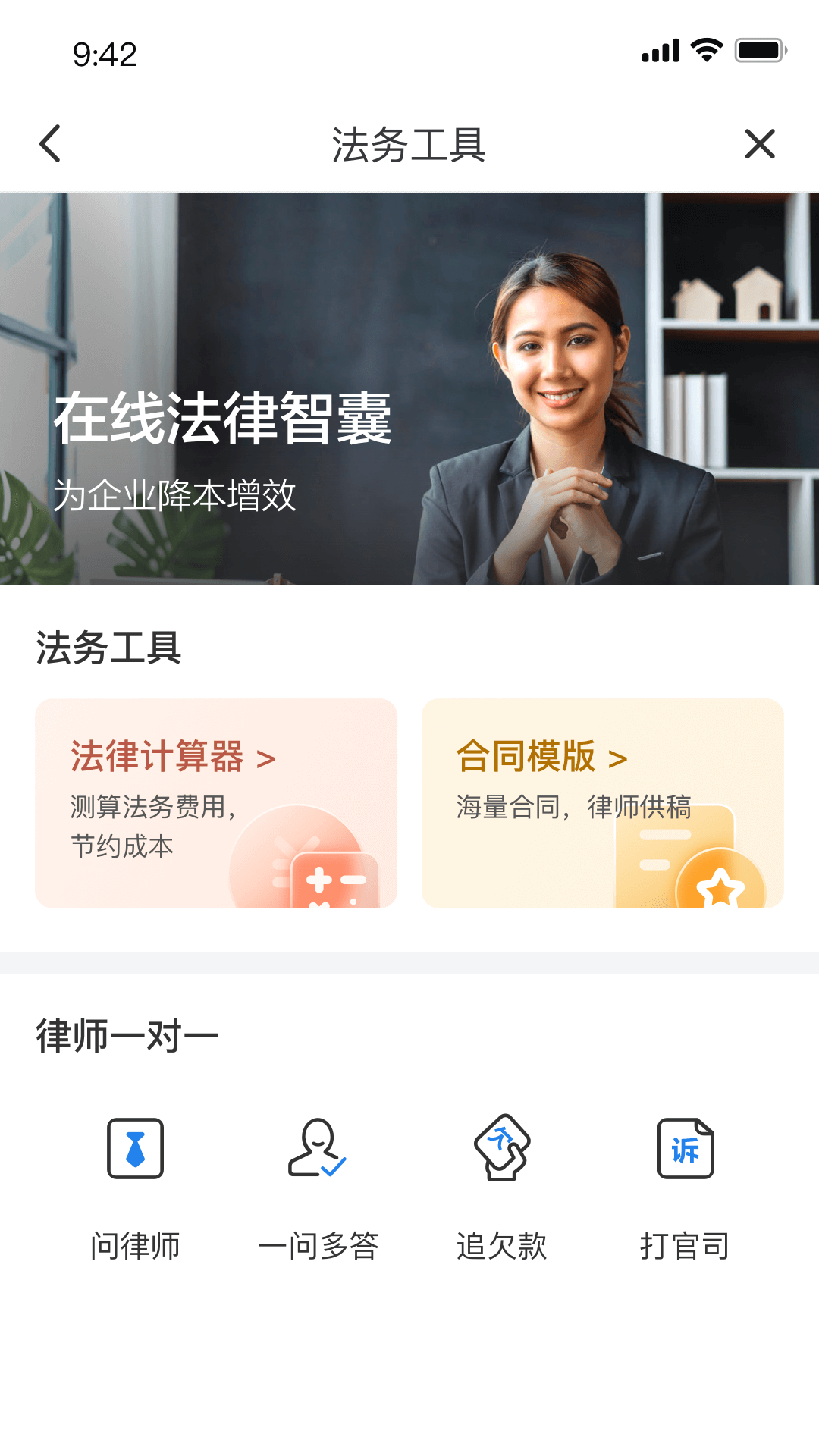Select the 问律师 tie icon
The image size is (819, 1456).
[x=136, y=1147]
